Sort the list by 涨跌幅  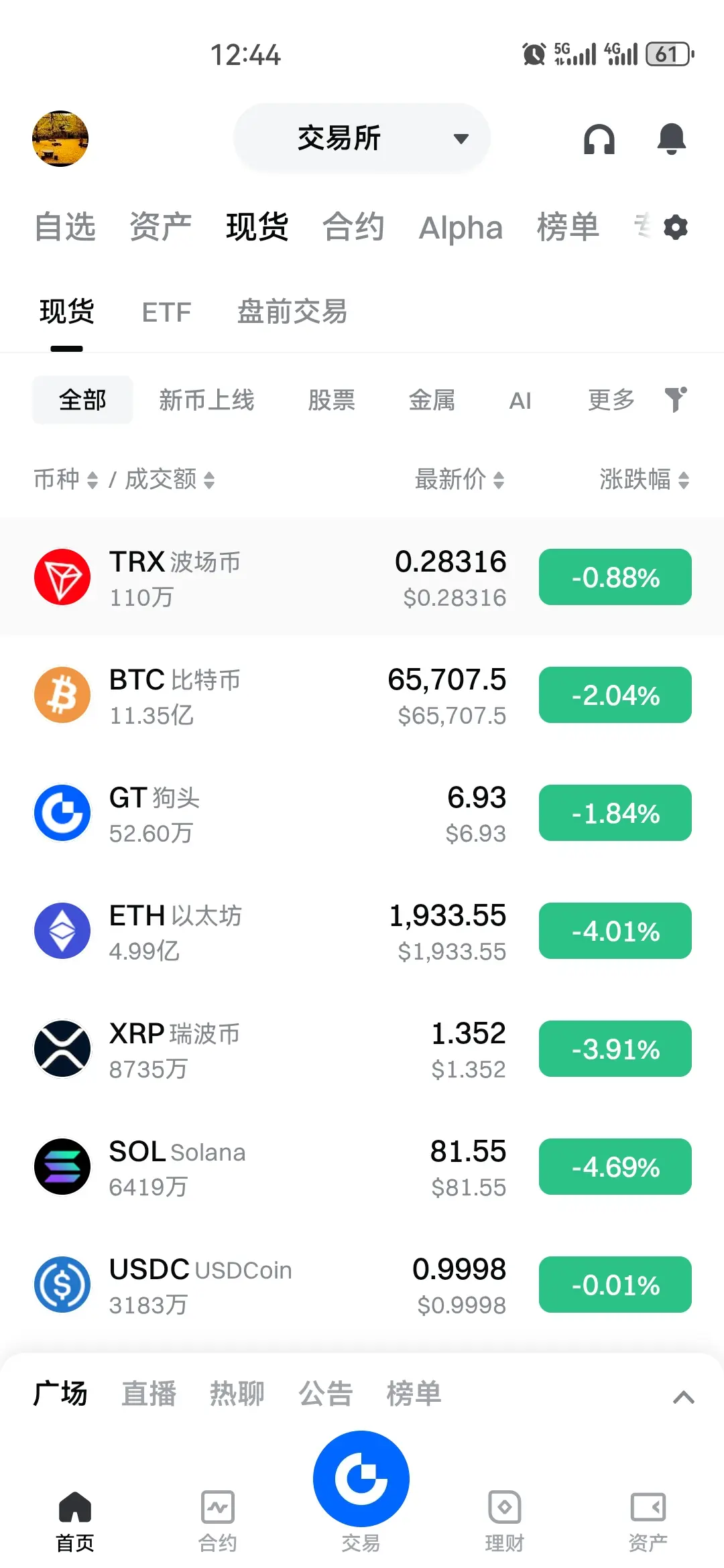point(644,480)
